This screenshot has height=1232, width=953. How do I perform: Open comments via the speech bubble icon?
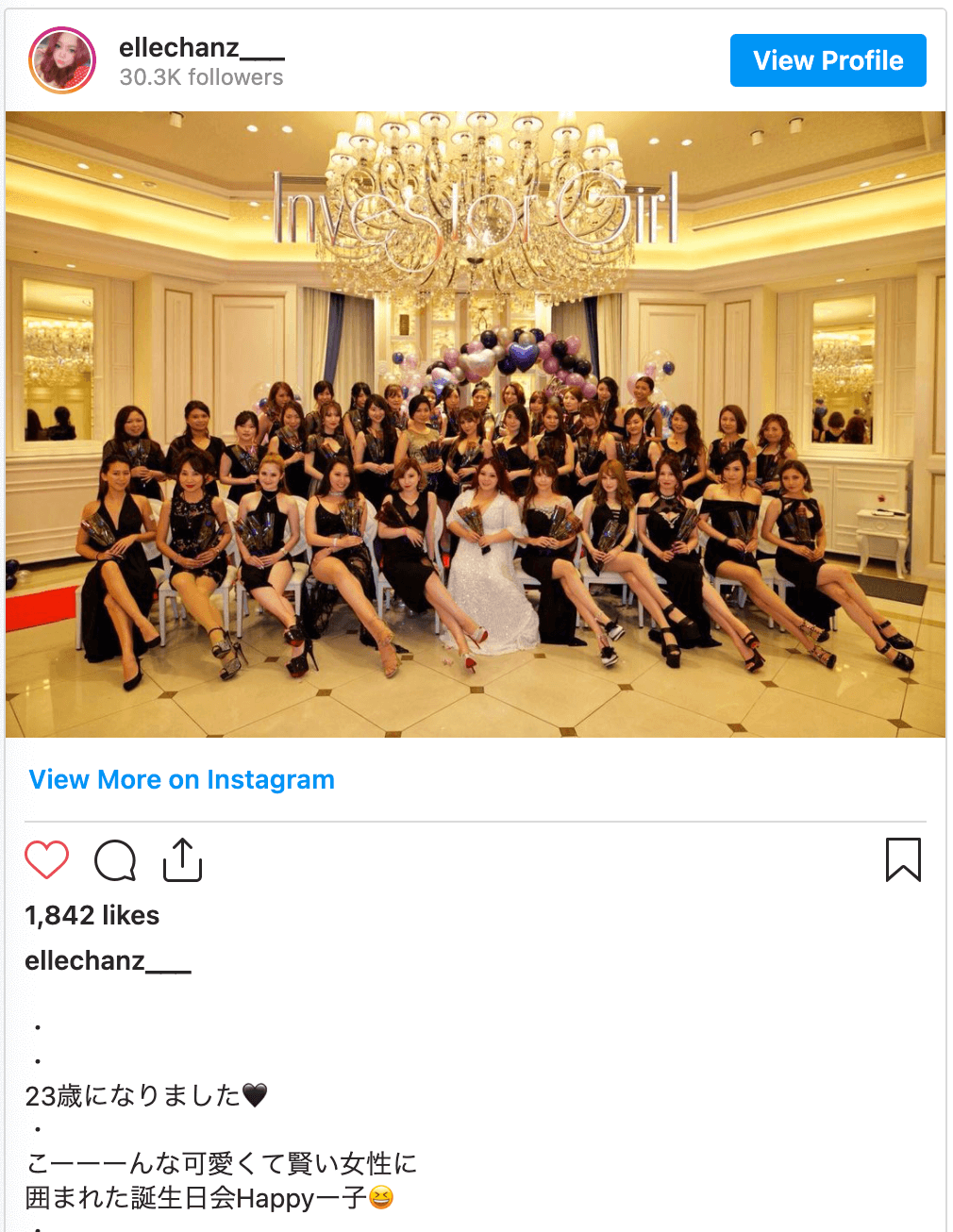click(x=115, y=859)
